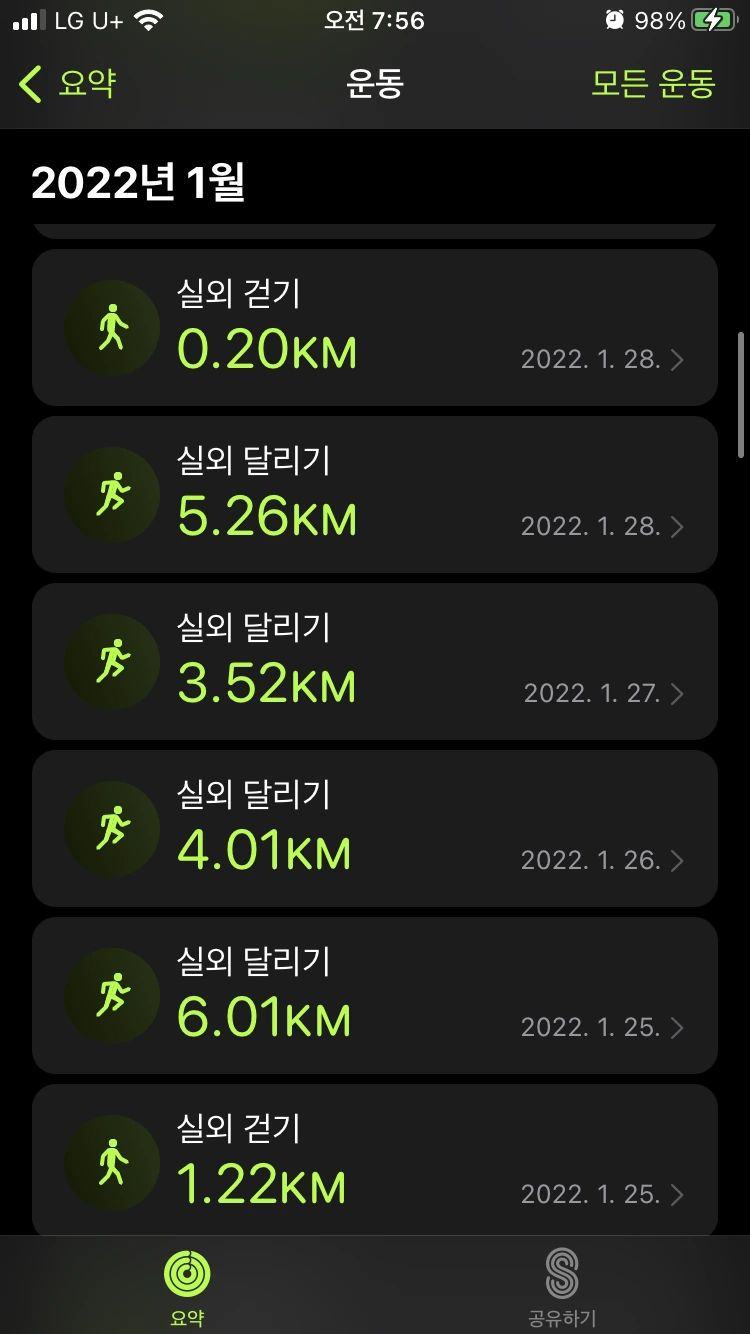View the 4.01KM run from 2022. 1. 26.
Screen dimensions: 750x1334
tap(375, 829)
